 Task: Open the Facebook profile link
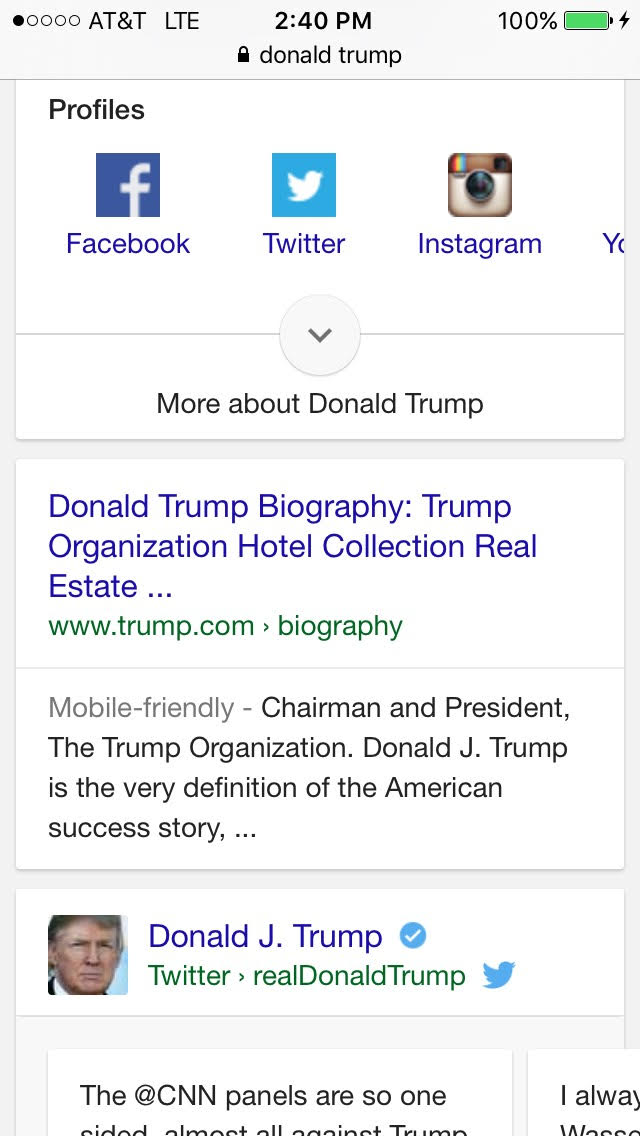[x=128, y=205]
